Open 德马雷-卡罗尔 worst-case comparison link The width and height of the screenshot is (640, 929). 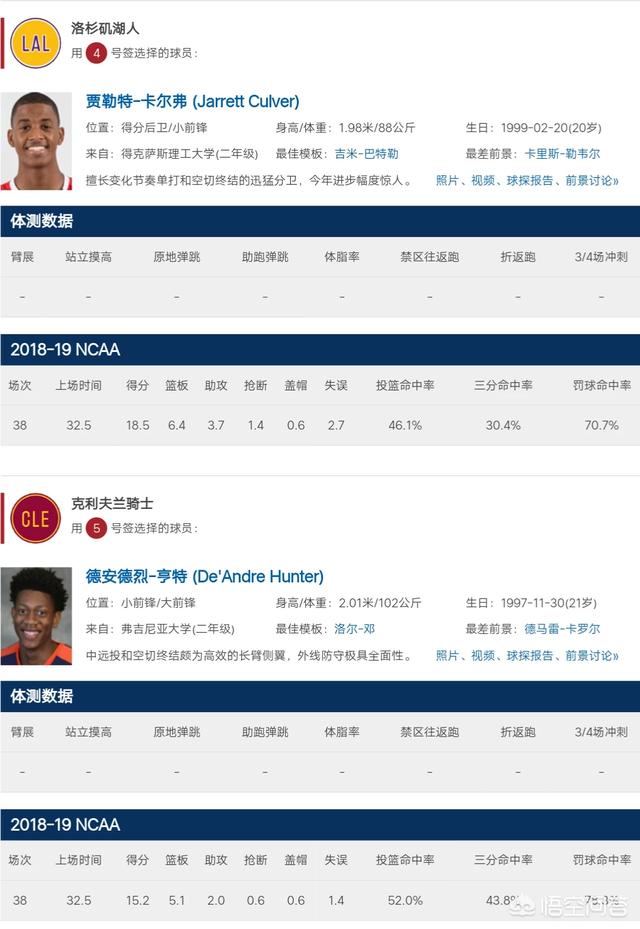pos(562,629)
